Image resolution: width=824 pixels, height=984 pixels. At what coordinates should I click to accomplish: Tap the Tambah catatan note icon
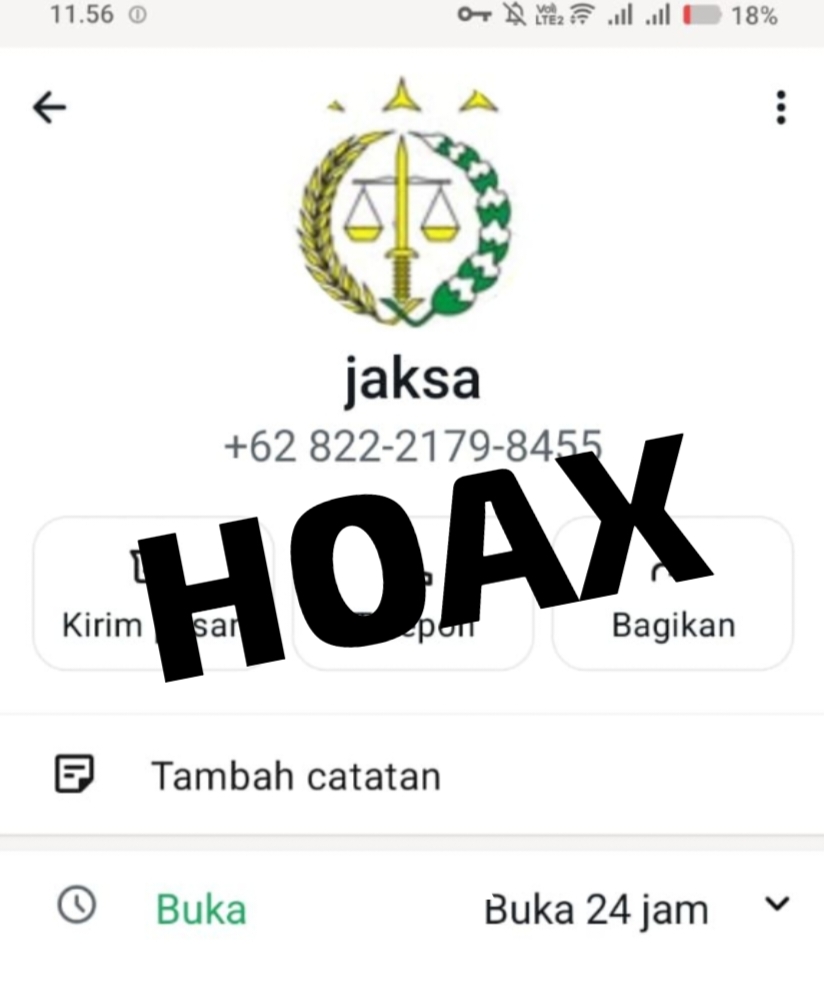pyautogui.click(x=77, y=775)
